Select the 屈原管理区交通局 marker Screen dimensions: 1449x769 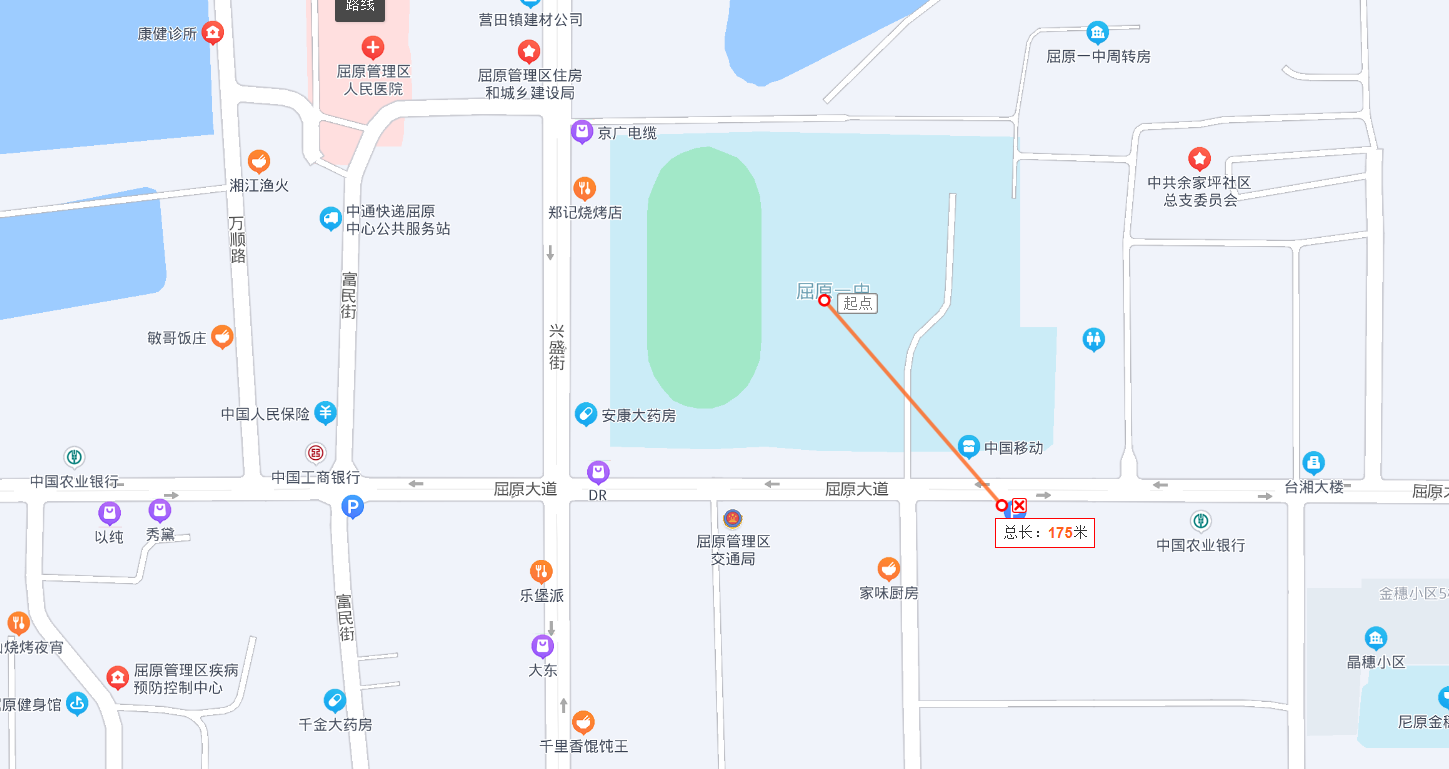tap(733, 520)
